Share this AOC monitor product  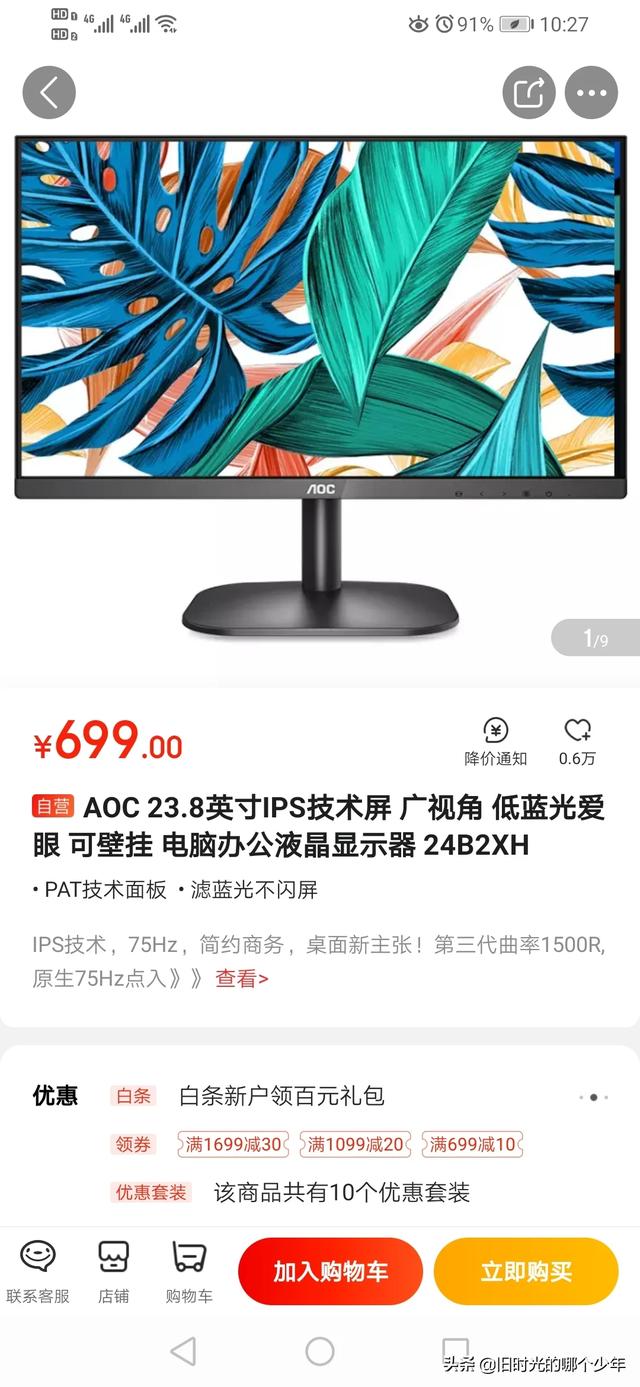[x=528, y=93]
